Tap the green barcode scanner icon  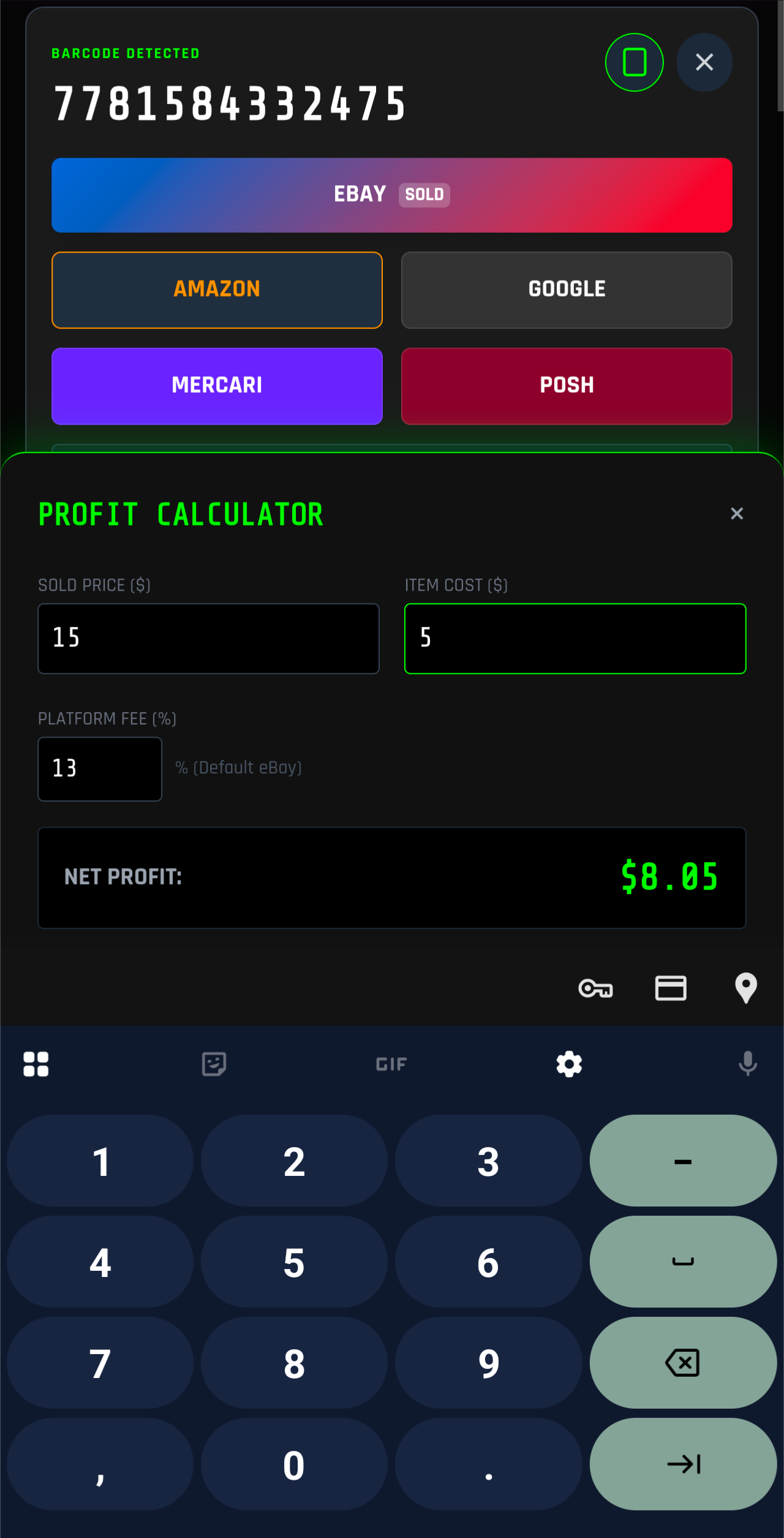coord(634,62)
